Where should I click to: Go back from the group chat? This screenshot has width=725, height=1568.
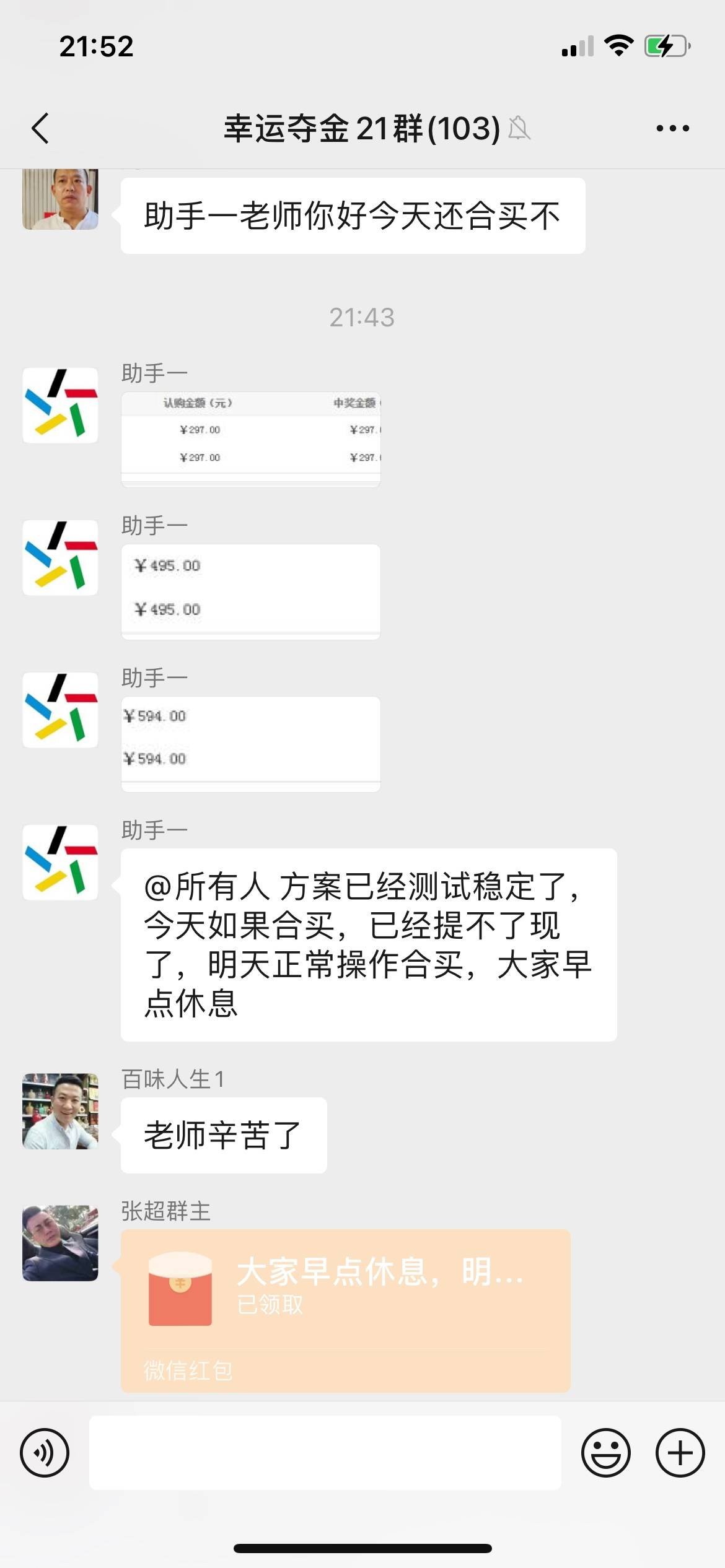(x=40, y=129)
